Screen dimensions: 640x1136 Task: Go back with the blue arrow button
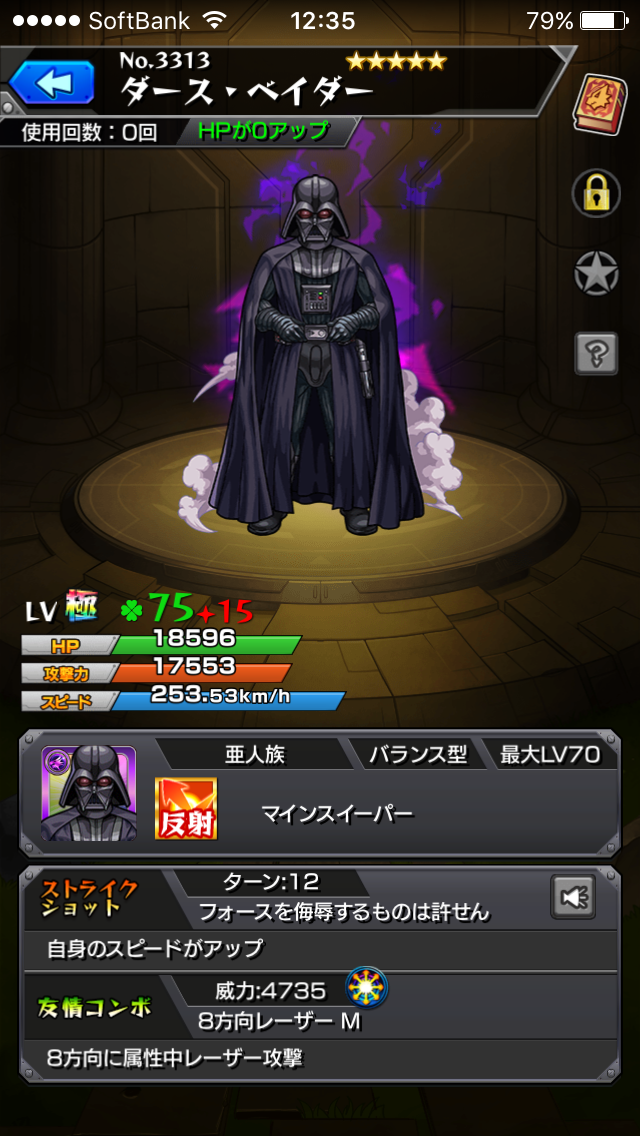click(52, 83)
